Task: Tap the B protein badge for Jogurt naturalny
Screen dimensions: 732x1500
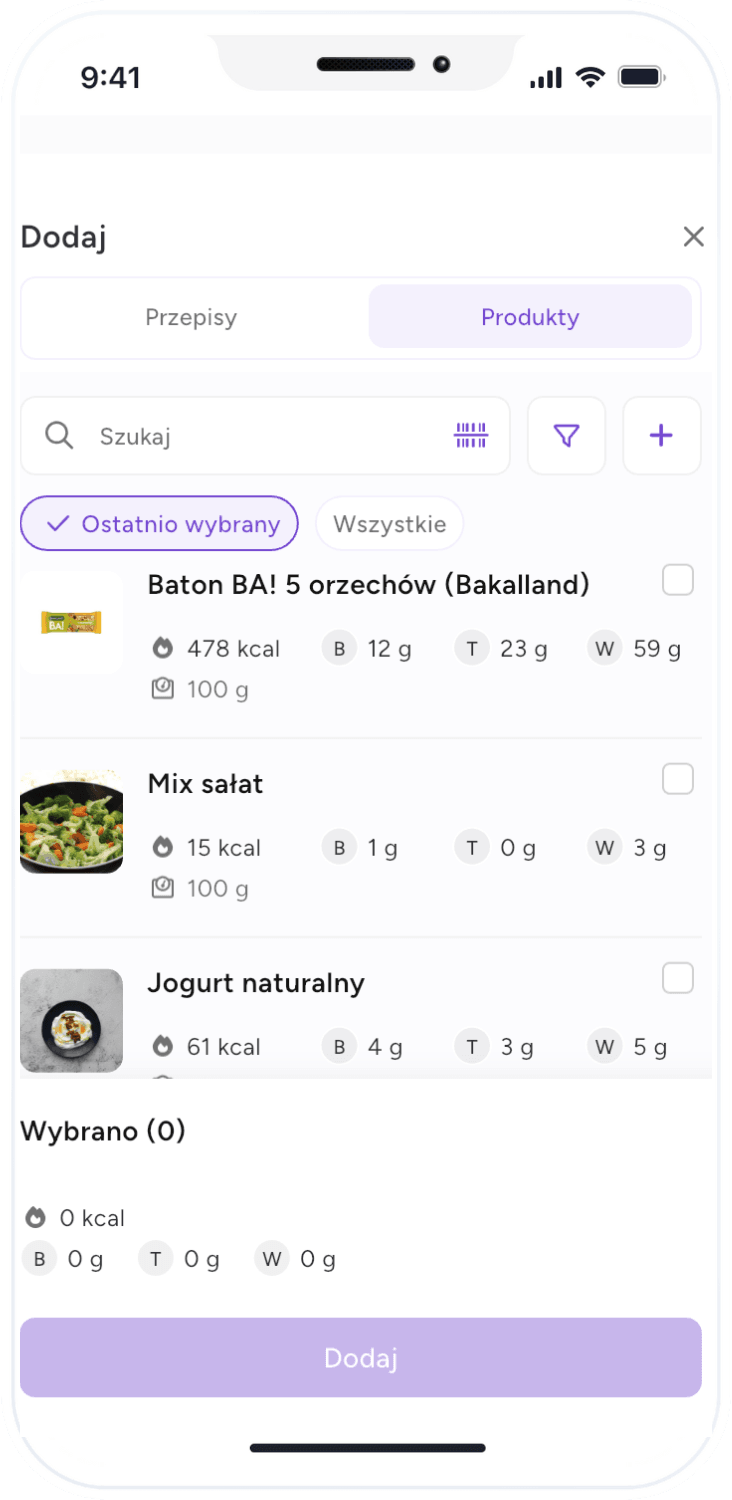Action: click(339, 1046)
